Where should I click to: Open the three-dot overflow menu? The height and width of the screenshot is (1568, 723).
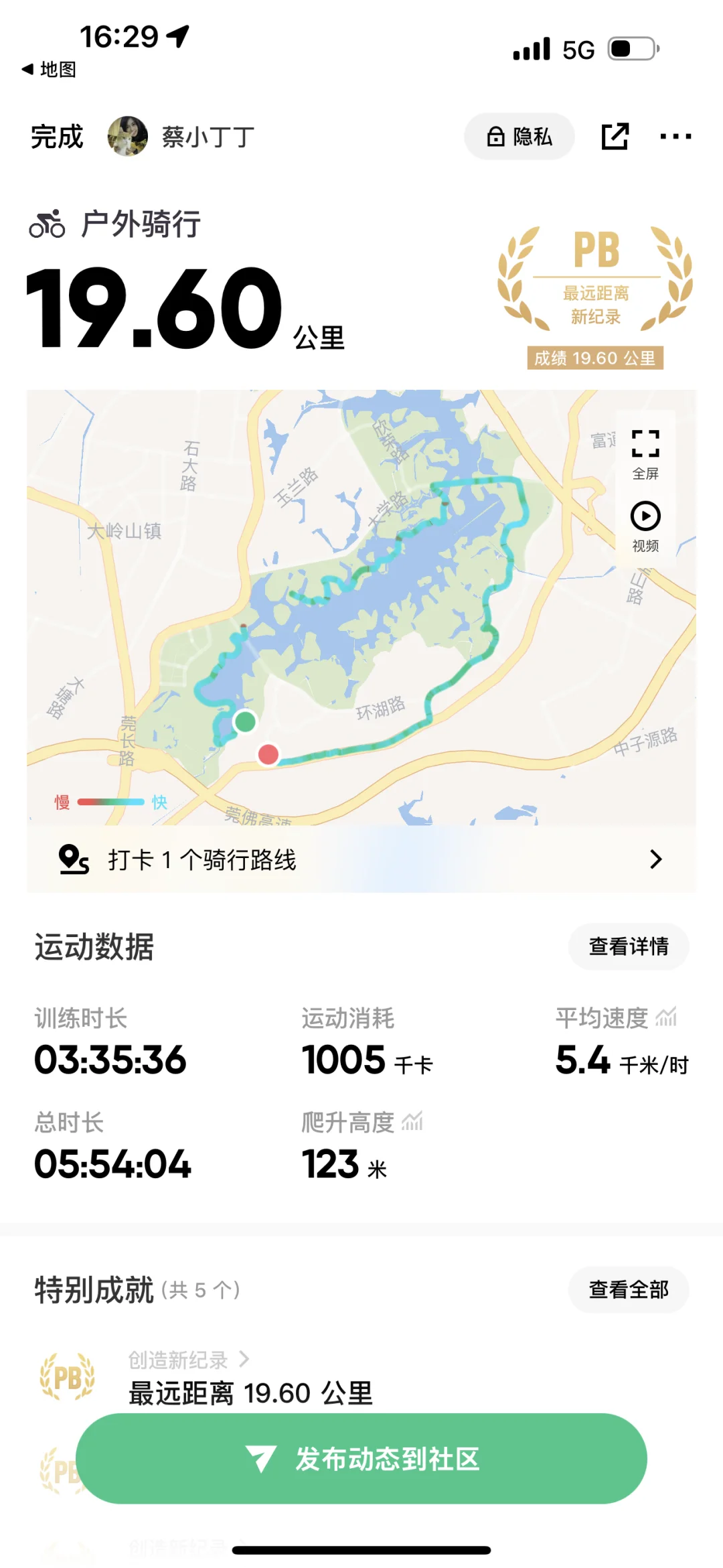tap(675, 137)
